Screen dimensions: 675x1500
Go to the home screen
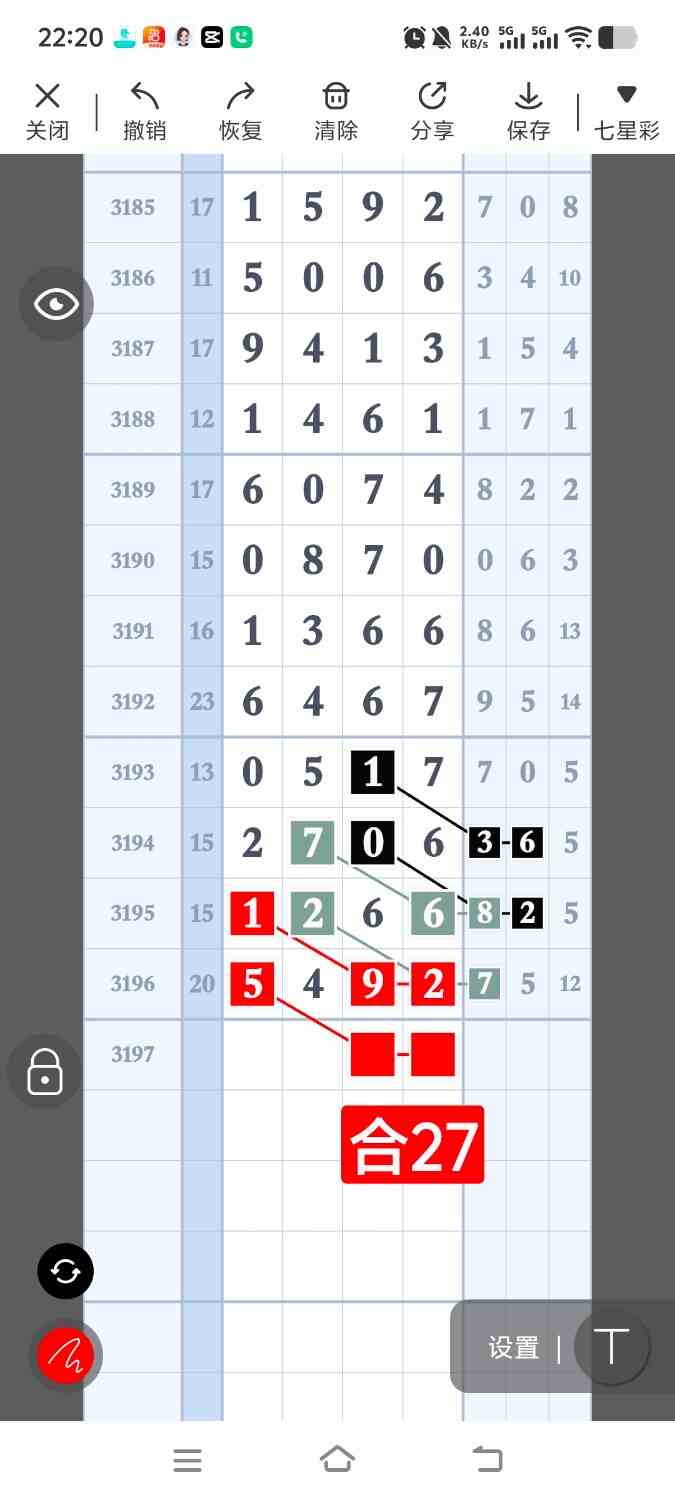tap(337, 1460)
